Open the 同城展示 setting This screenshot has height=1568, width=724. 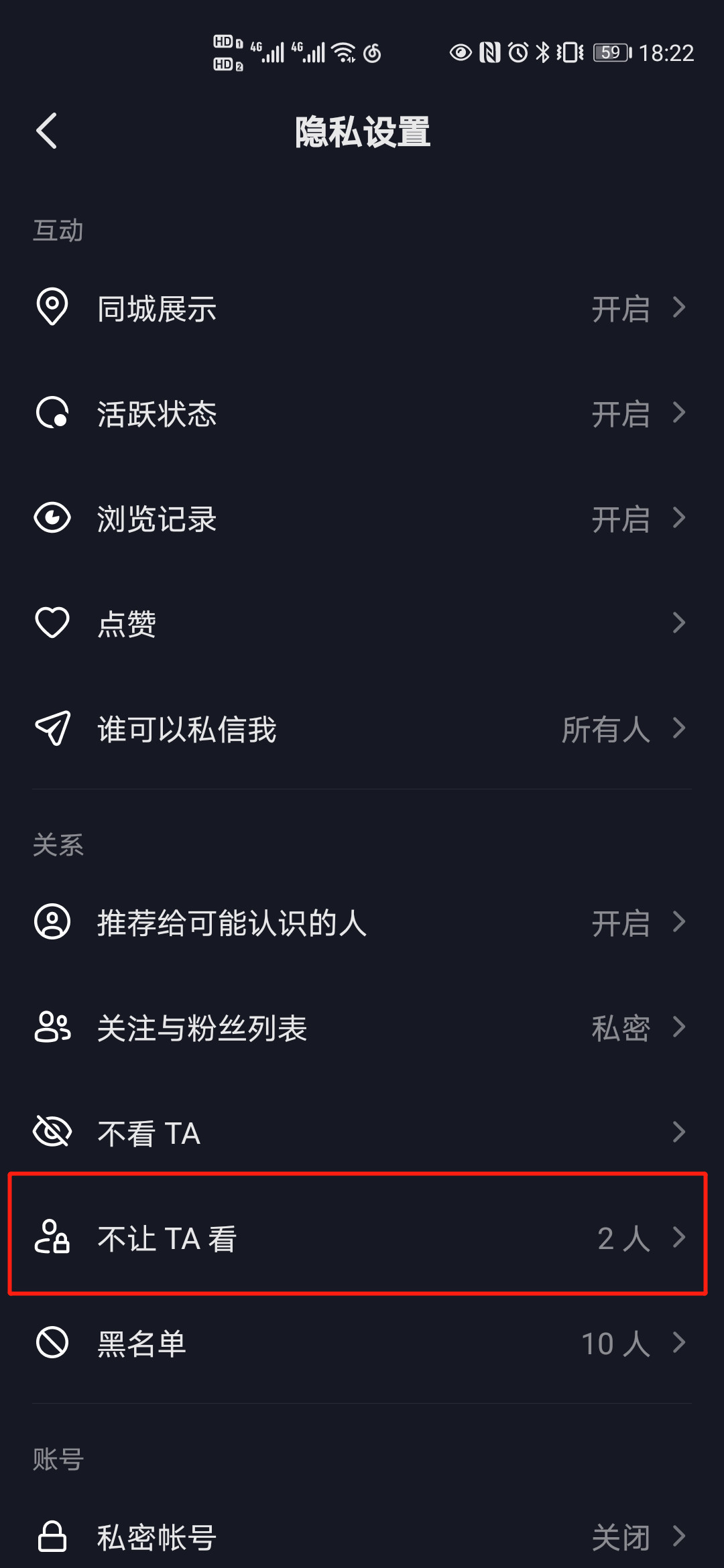click(362, 308)
